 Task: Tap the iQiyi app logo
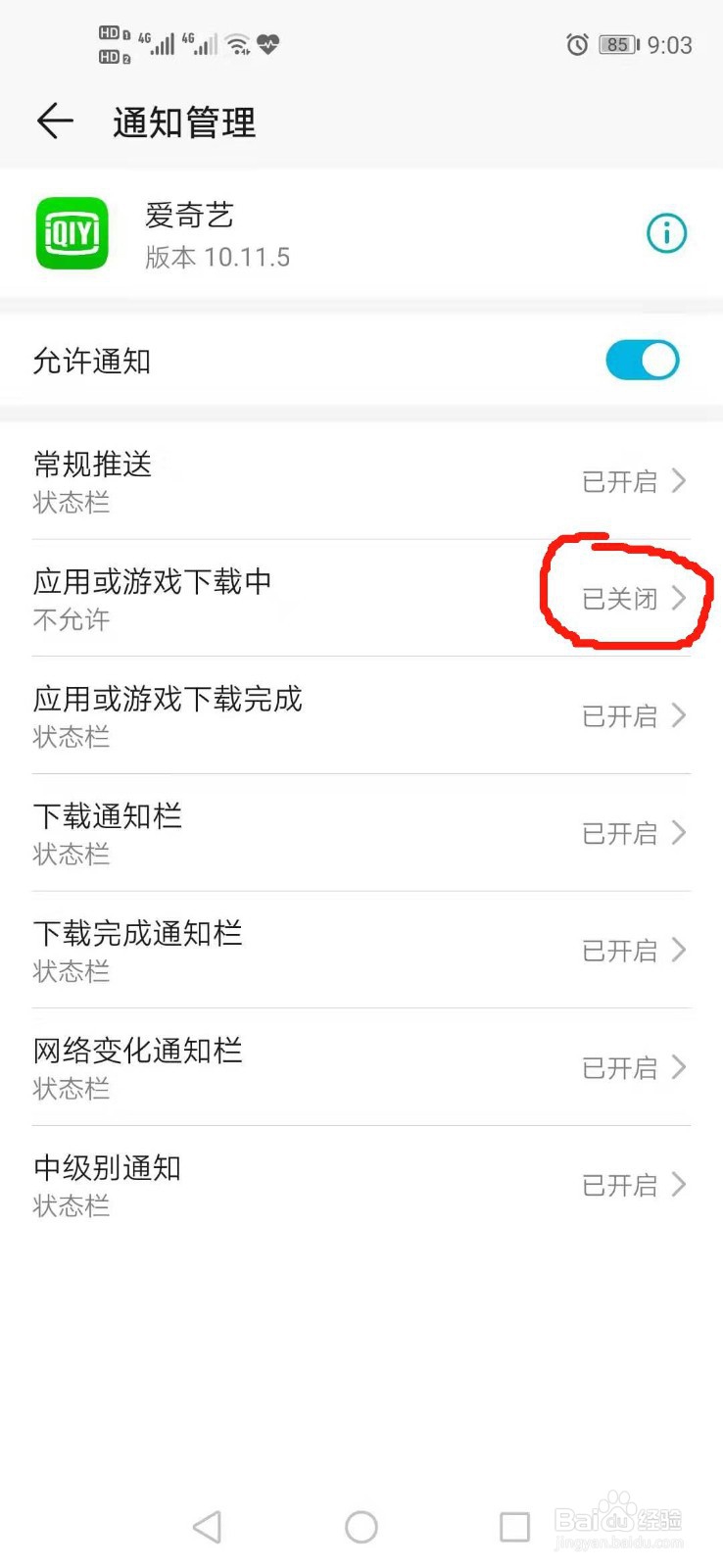point(71,233)
